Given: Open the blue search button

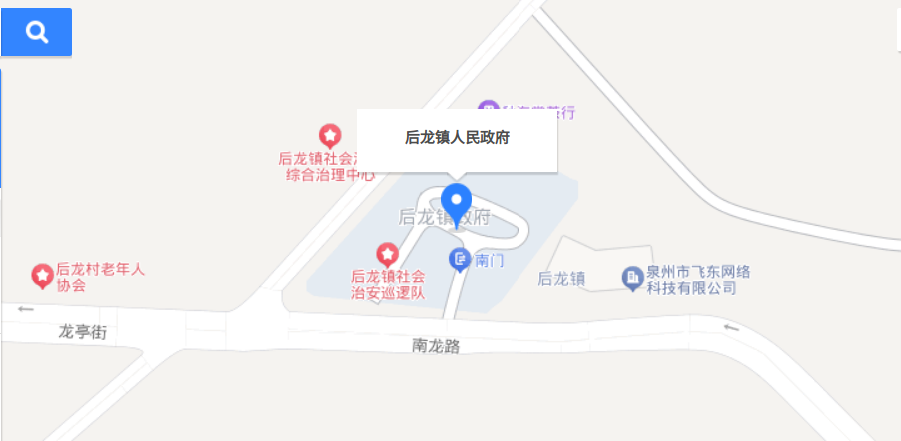Looking at the screenshot, I should pyautogui.click(x=37, y=32).
